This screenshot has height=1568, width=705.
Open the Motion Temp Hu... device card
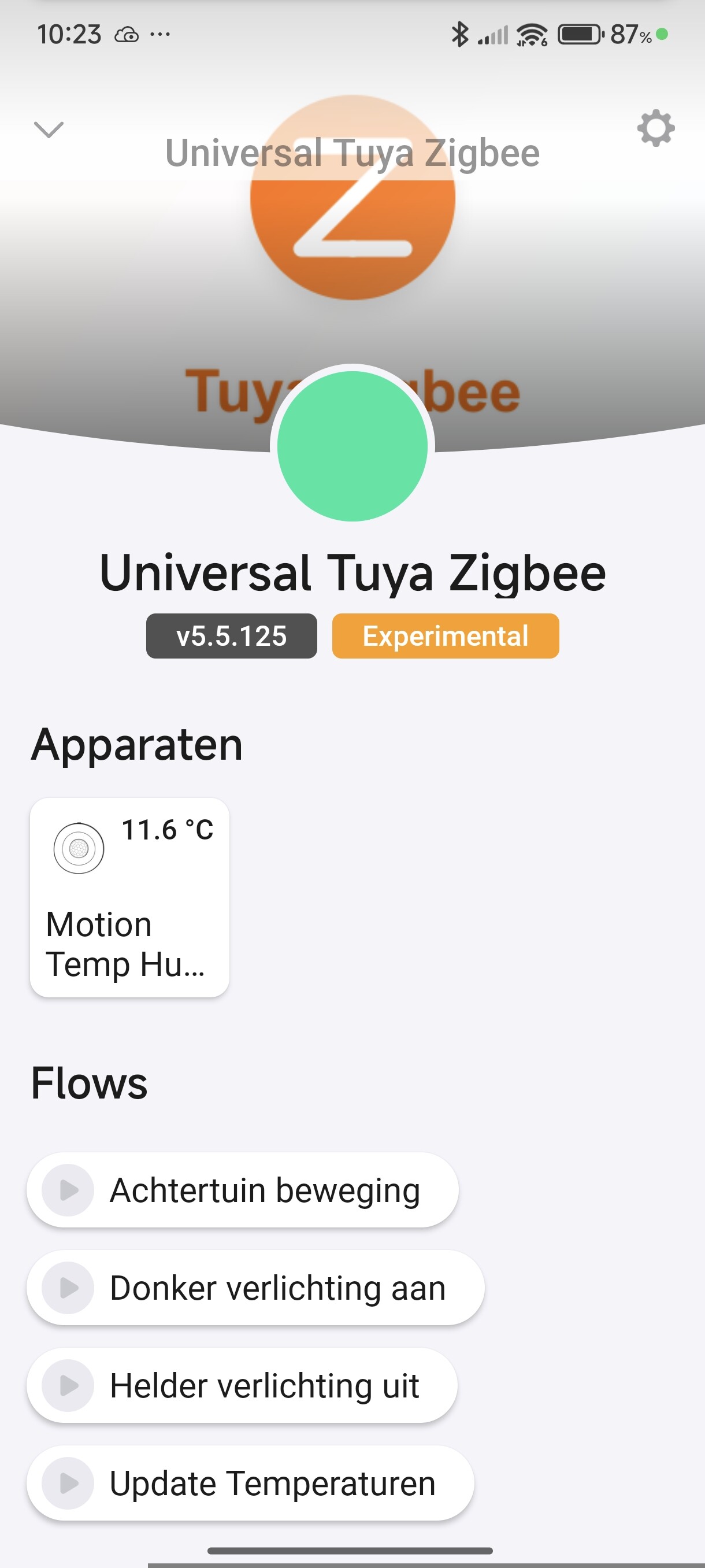point(129,897)
